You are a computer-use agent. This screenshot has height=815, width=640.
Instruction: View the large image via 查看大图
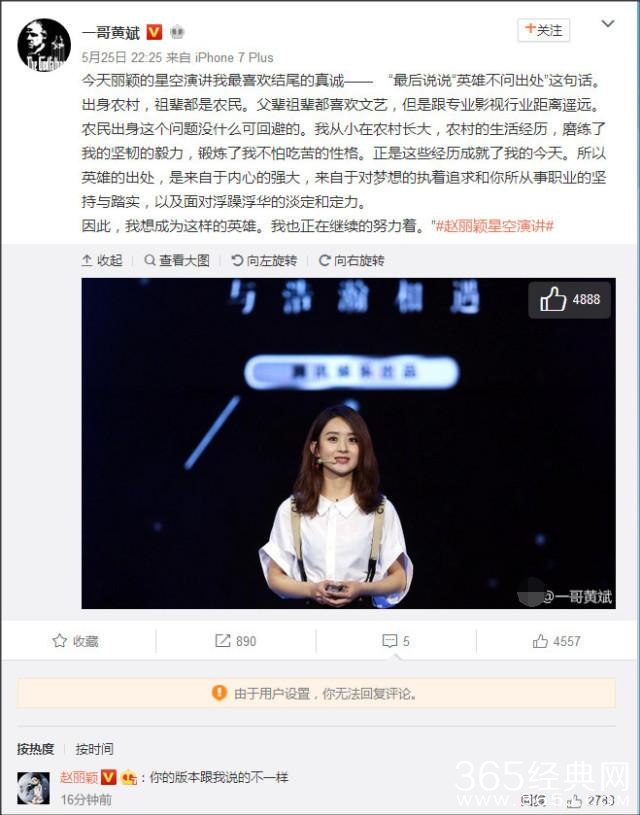[177, 260]
